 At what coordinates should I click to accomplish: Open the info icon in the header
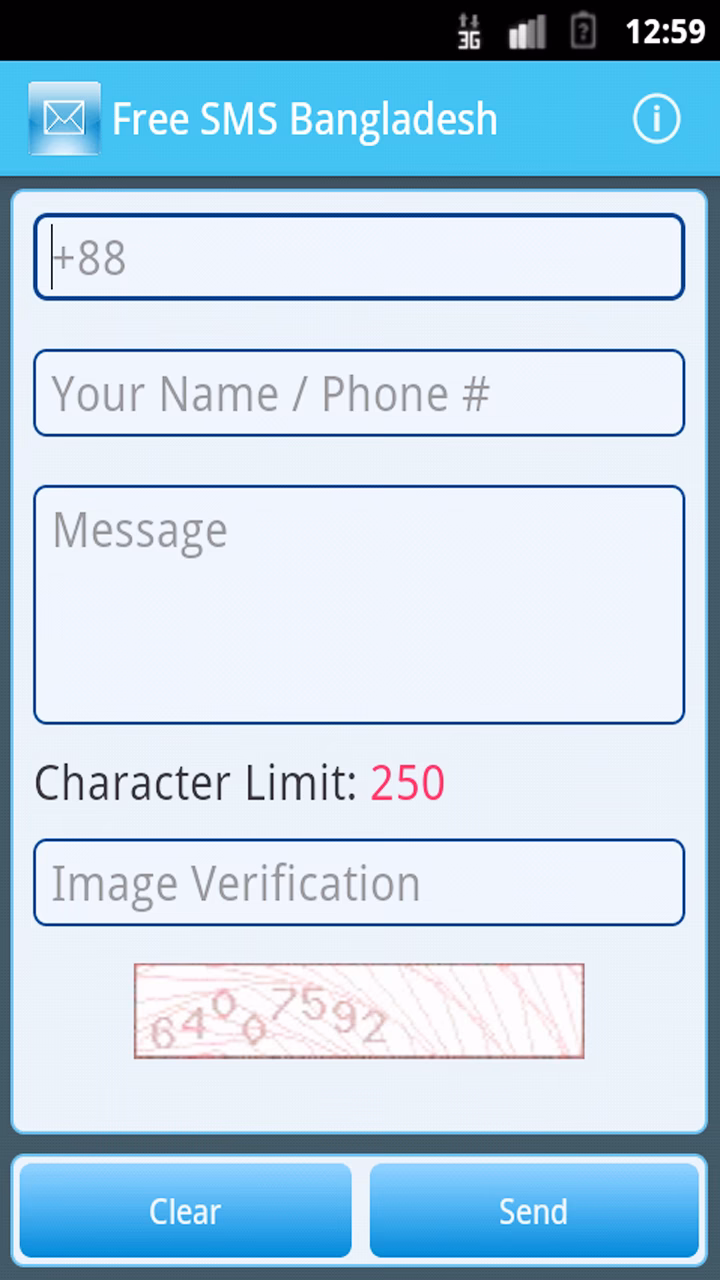656,119
